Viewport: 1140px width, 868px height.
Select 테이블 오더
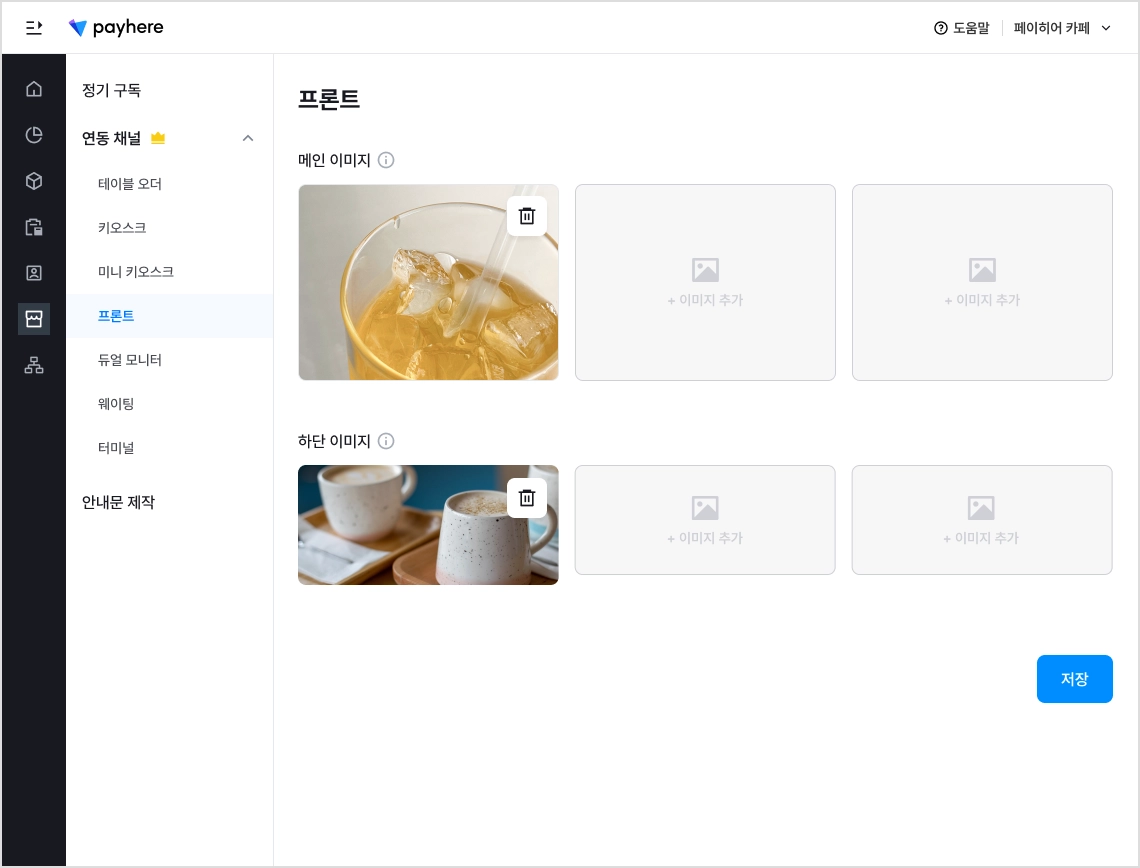129,184
